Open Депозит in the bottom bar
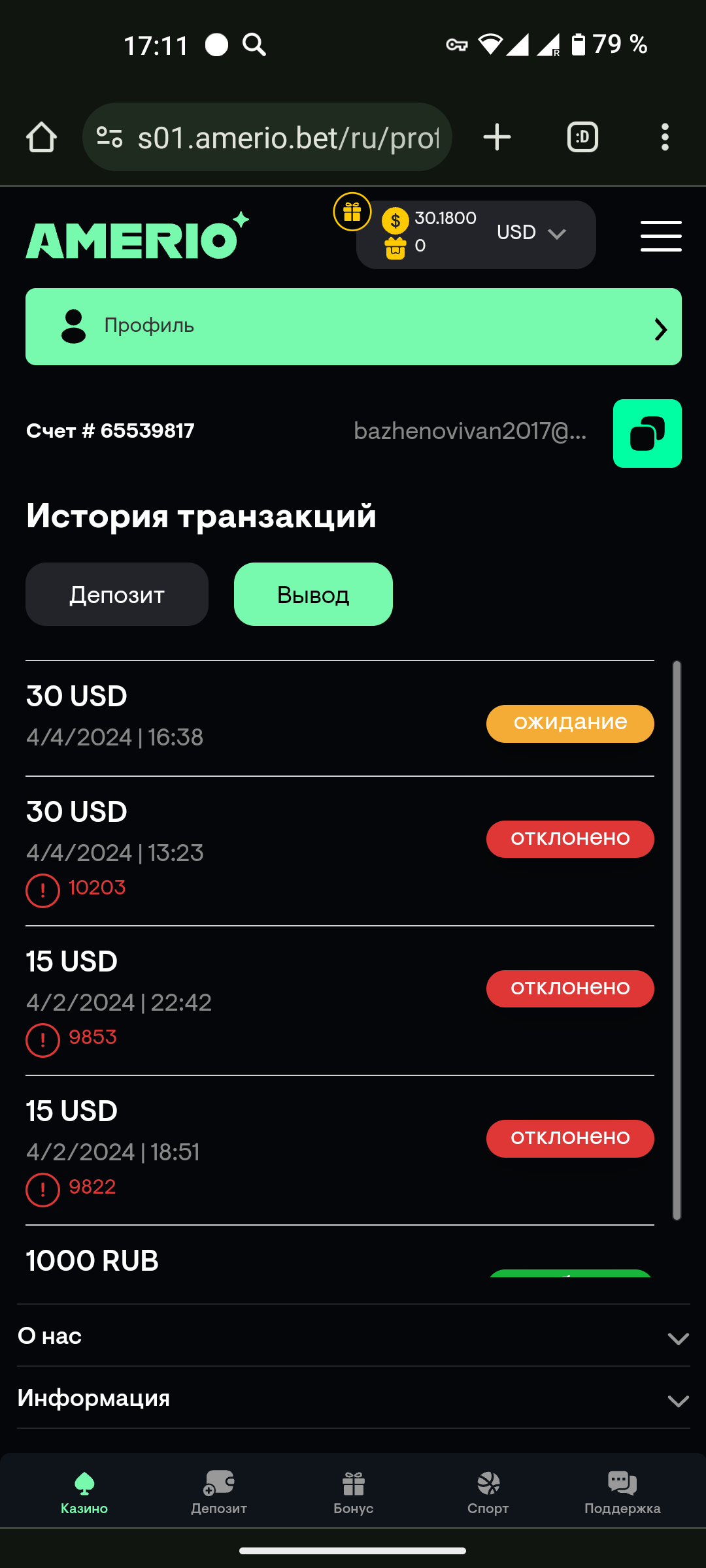 219,1492
